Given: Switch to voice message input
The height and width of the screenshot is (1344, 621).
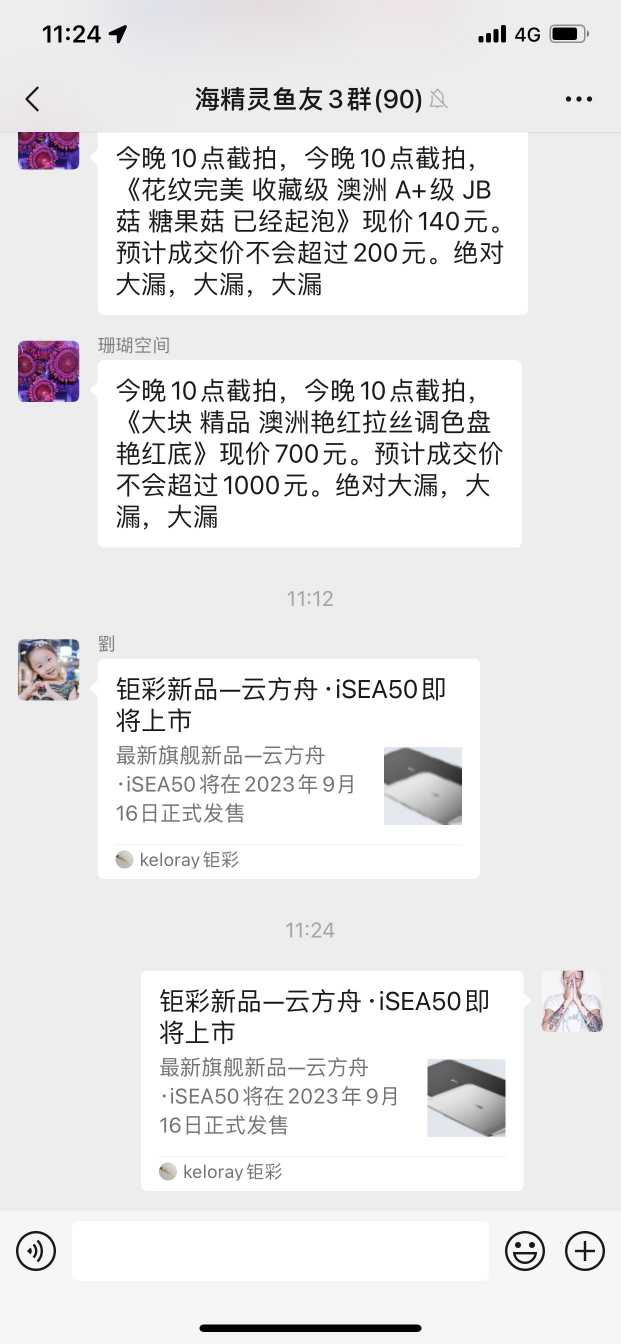Looking at the screenshot, I should pos(36,1251).
